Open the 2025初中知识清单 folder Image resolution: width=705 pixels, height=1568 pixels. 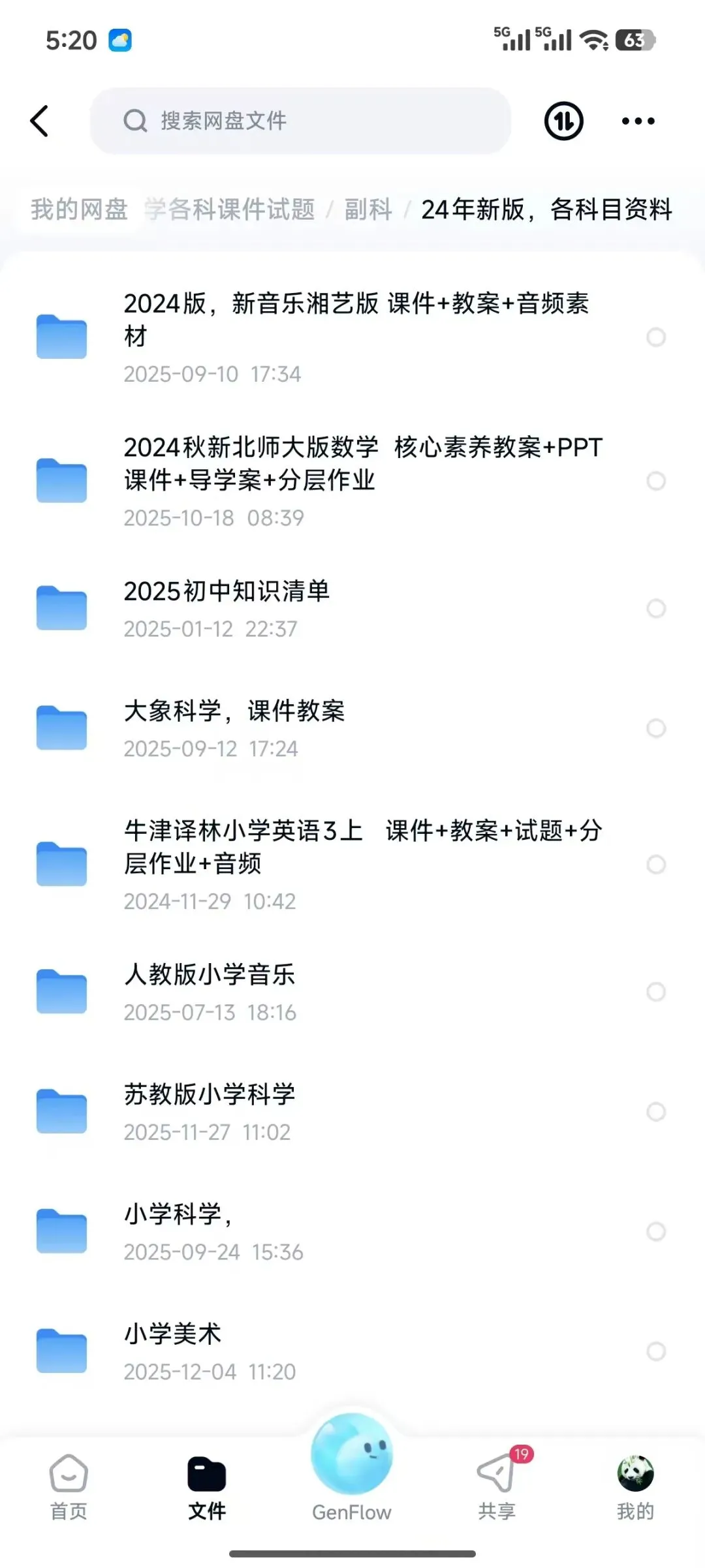(x=352, y=609)
